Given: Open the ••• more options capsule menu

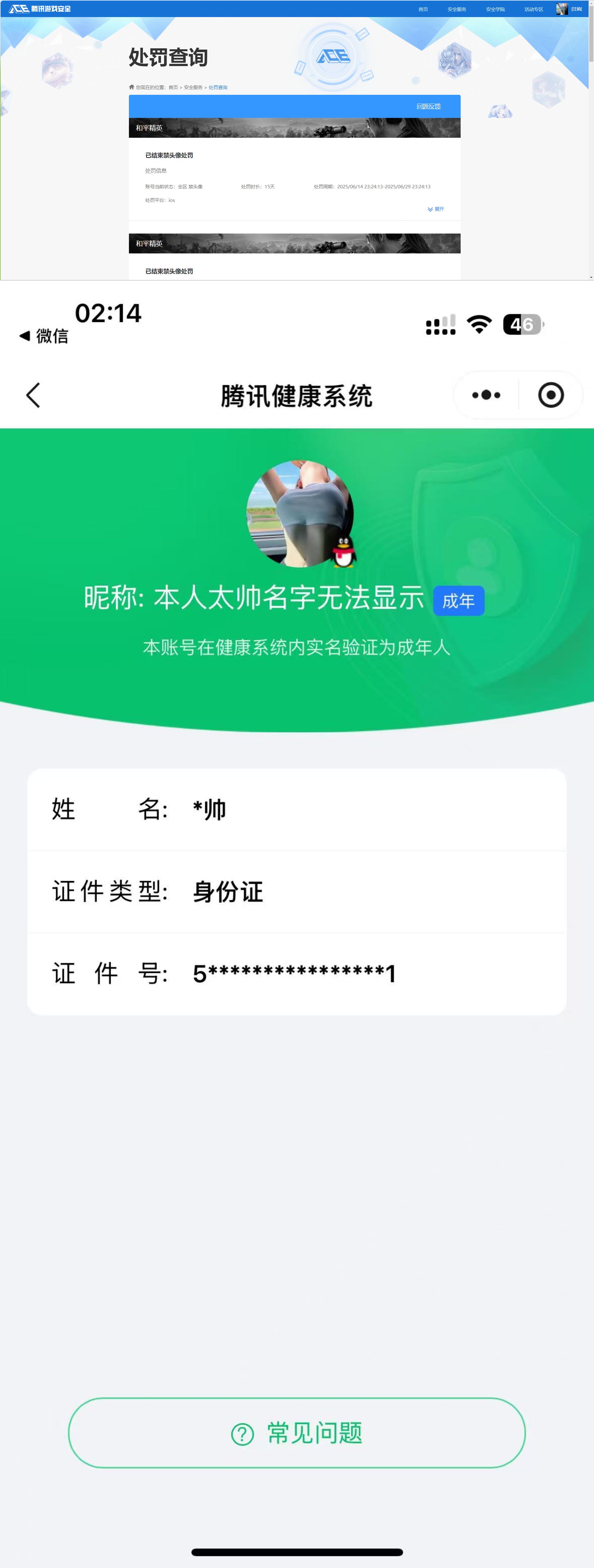Looking at the screenshot, I should pyautogui.click(x=485, y=395).
